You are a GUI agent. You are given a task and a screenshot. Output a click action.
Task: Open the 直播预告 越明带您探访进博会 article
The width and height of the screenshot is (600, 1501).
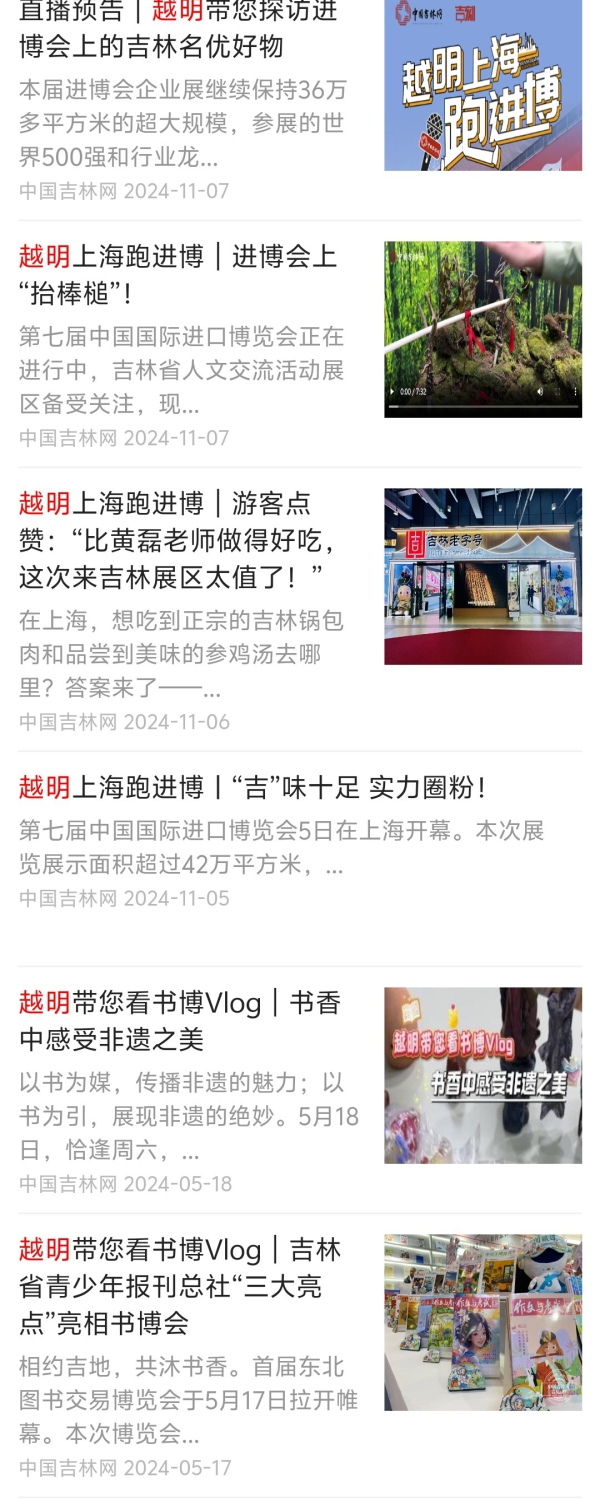tap(180, 30)
